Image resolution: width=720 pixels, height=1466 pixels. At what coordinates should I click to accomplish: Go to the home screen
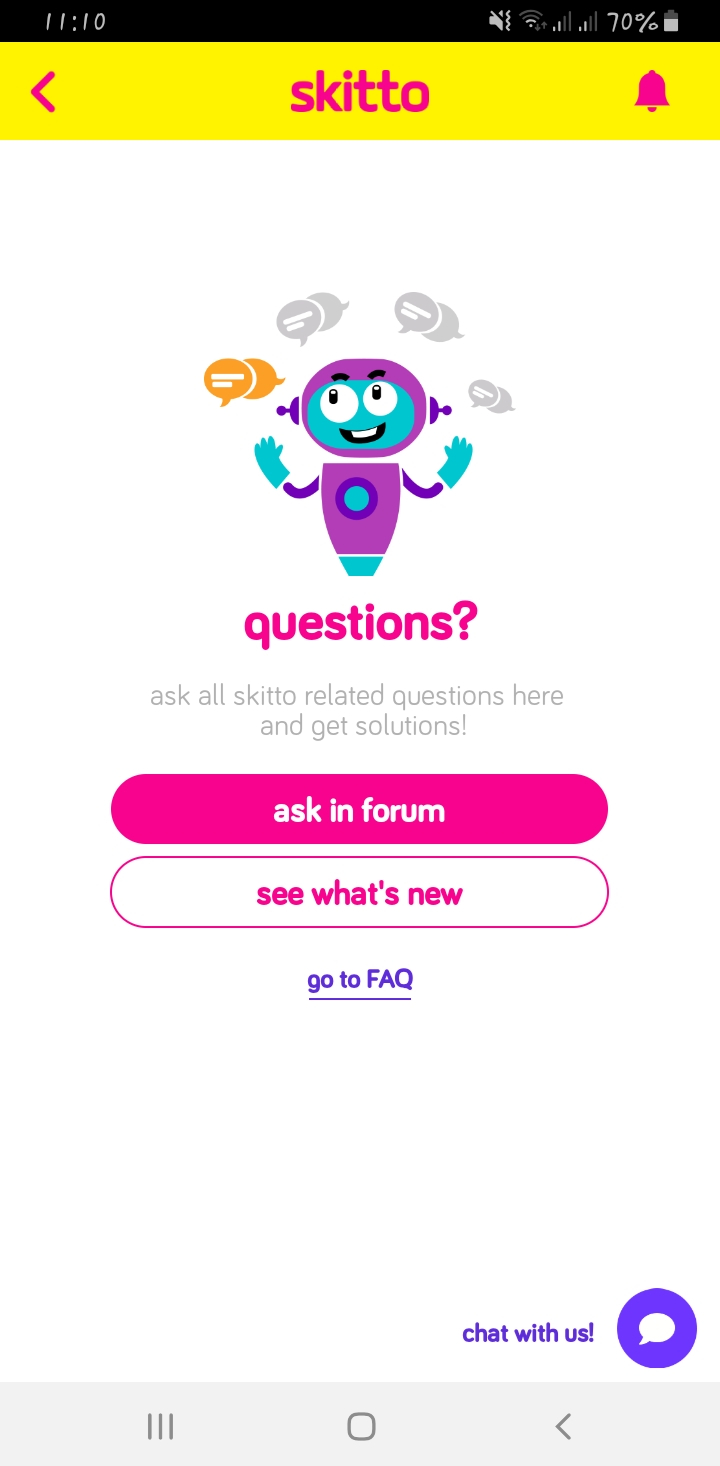point(361,1426)
